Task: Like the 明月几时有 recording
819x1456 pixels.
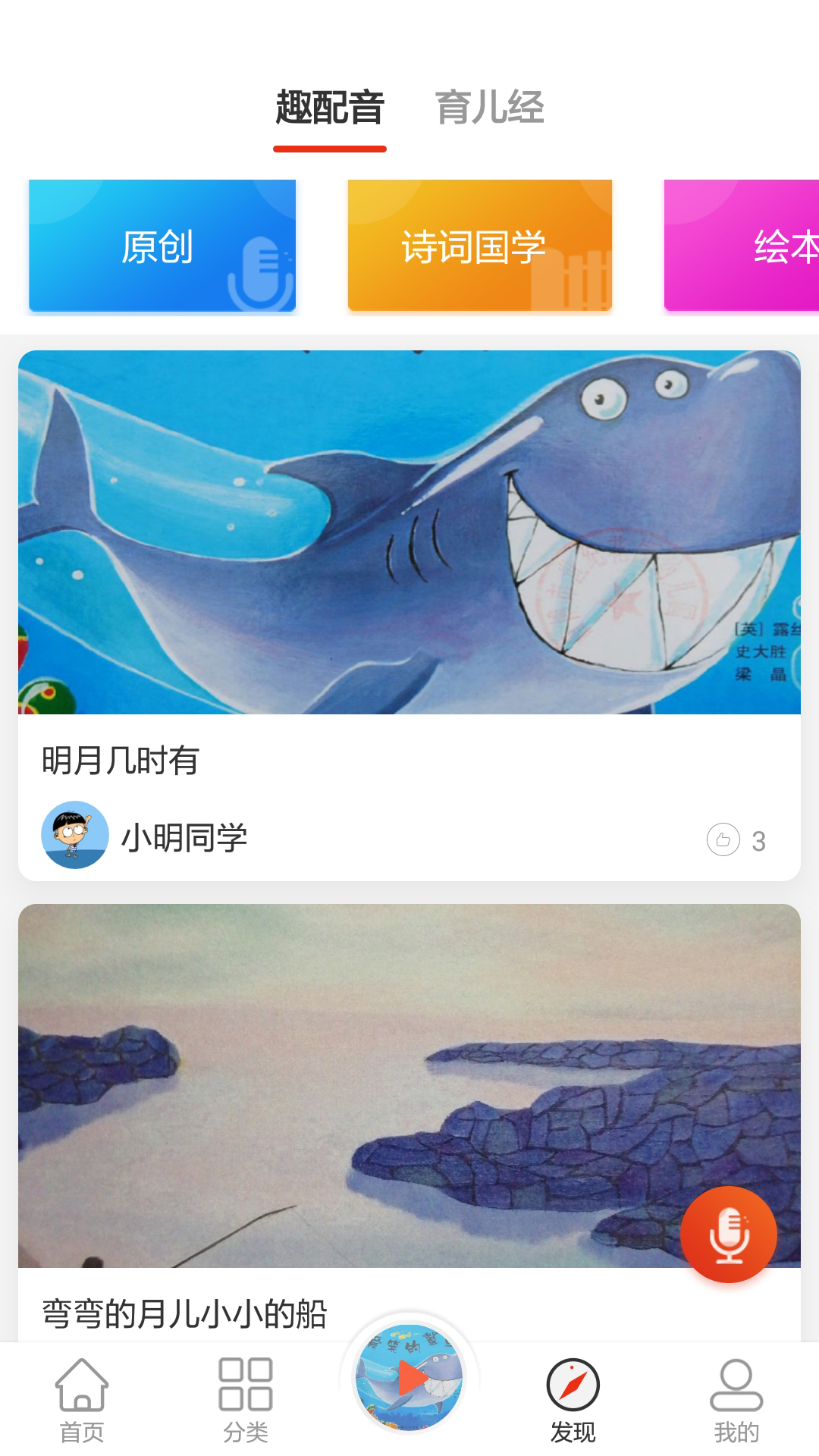Action: tap(723, 839)
